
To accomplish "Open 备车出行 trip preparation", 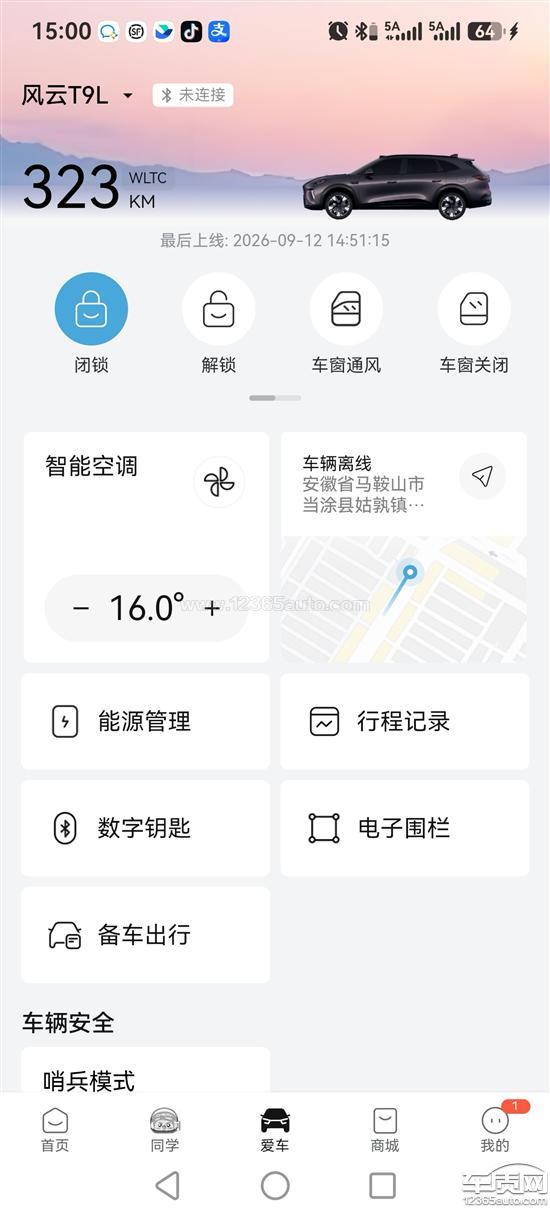I will coord(146,935).
